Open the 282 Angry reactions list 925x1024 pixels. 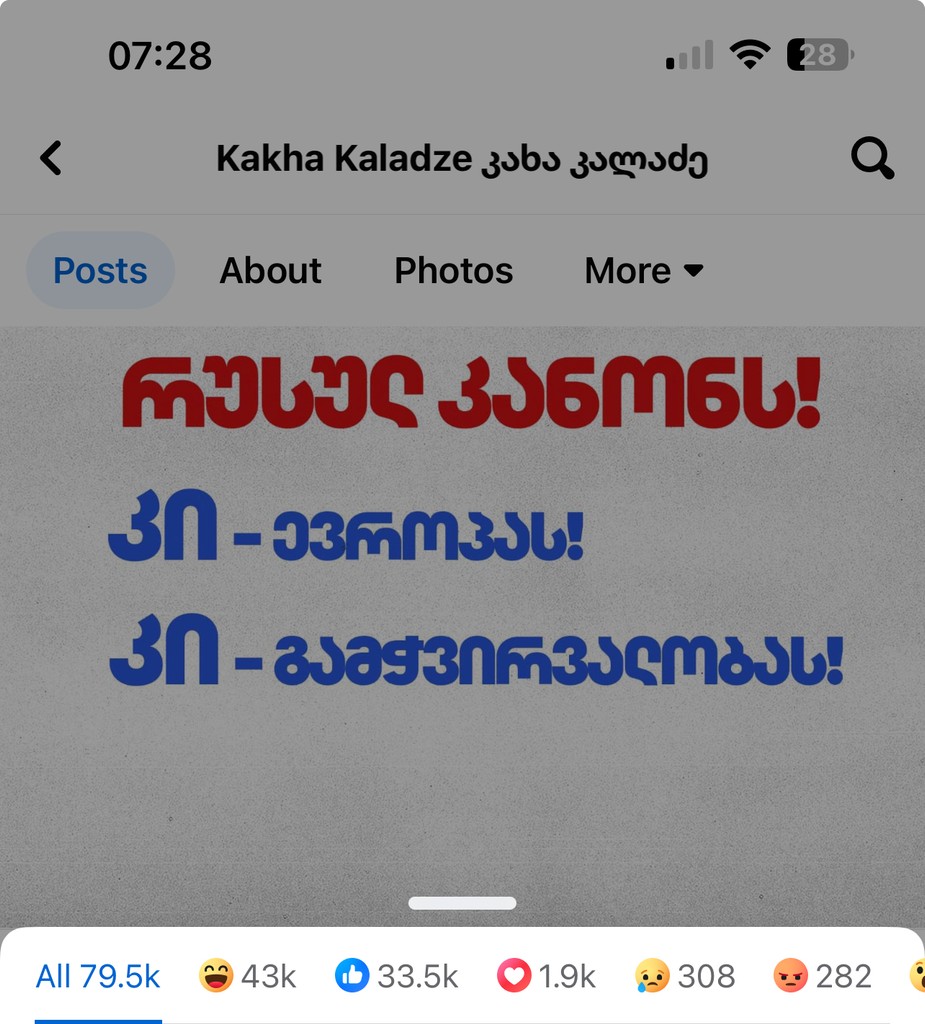tap(844, 975)
